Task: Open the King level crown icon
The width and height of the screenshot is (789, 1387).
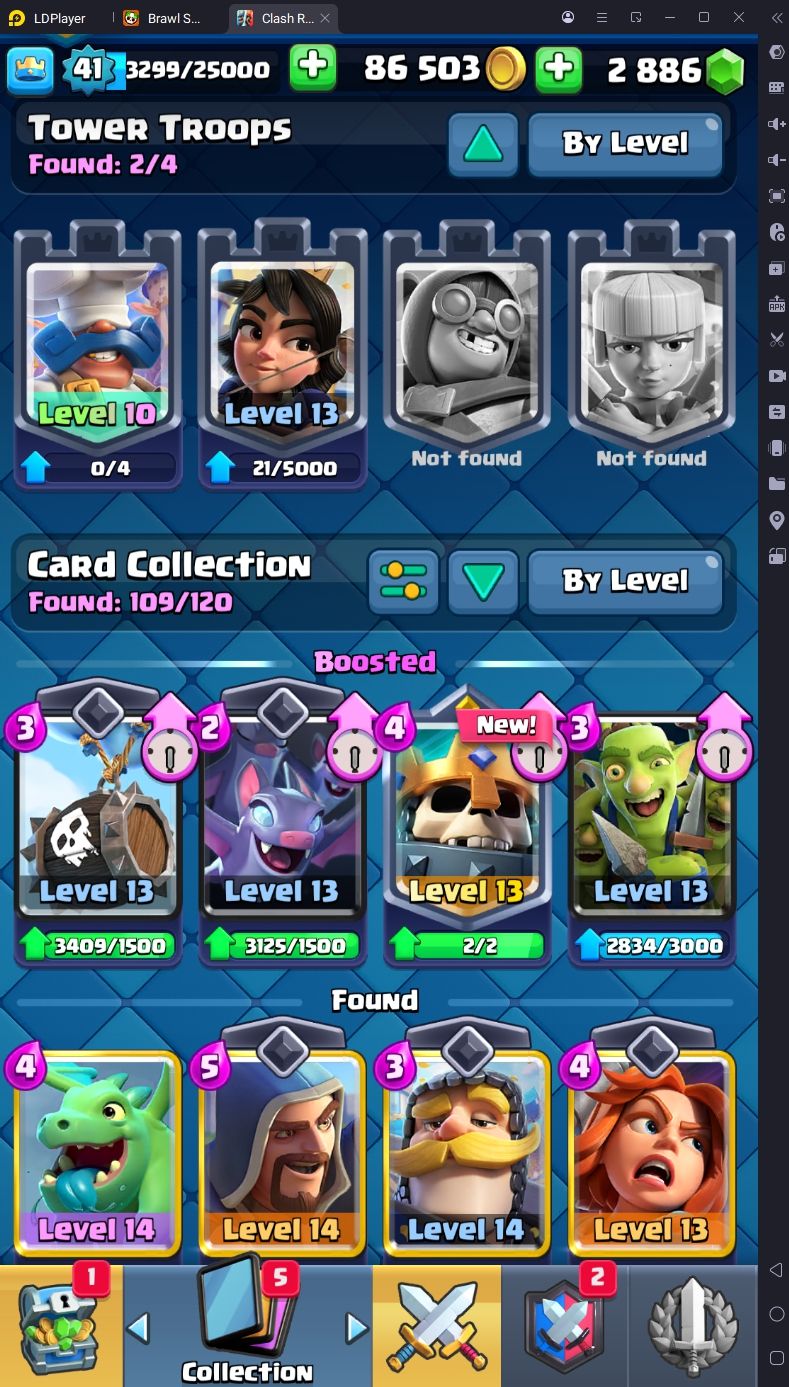Action: point(30,69)
